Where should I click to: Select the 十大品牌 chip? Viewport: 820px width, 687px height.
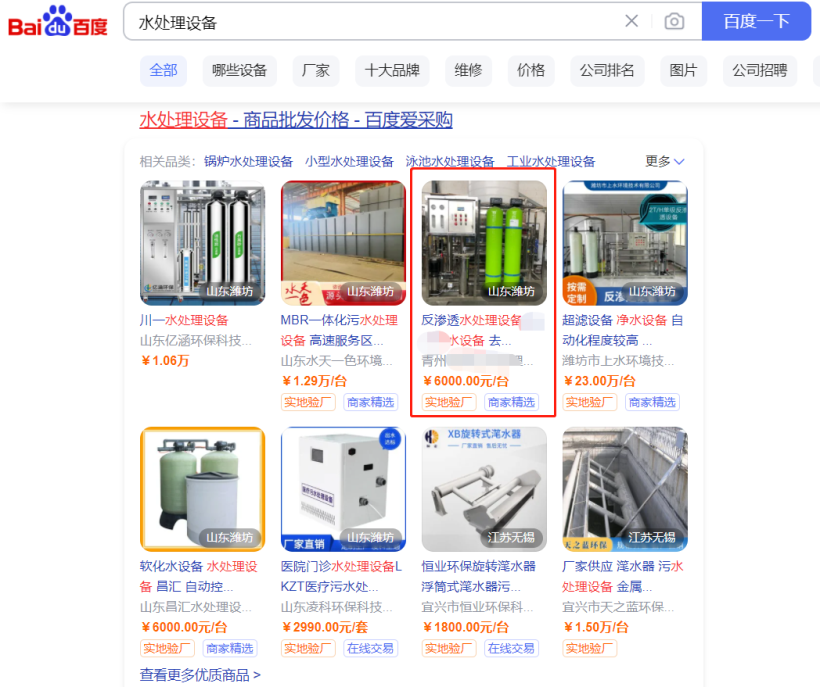392,70
